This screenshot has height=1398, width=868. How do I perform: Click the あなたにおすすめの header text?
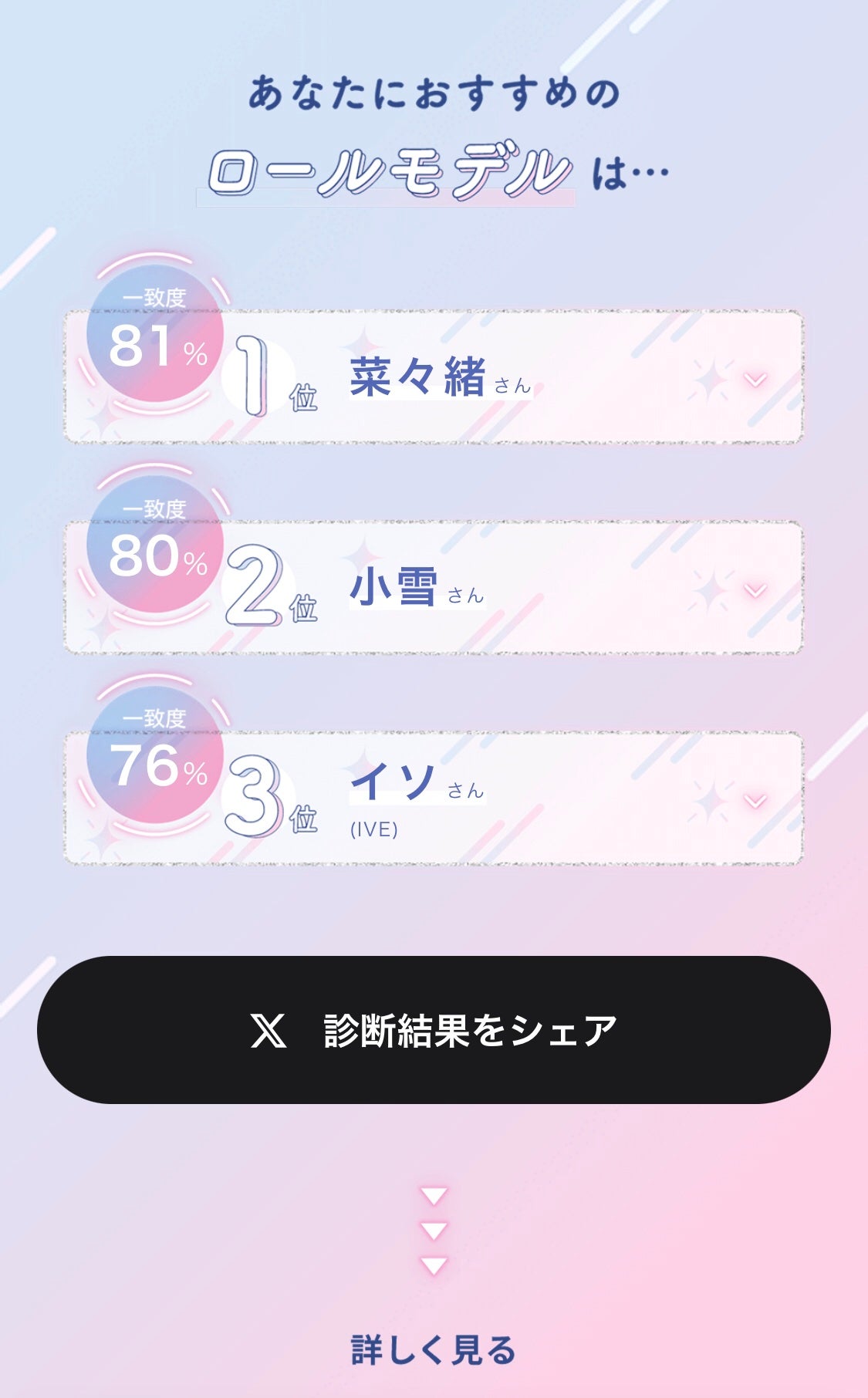(x=434, y=91)
